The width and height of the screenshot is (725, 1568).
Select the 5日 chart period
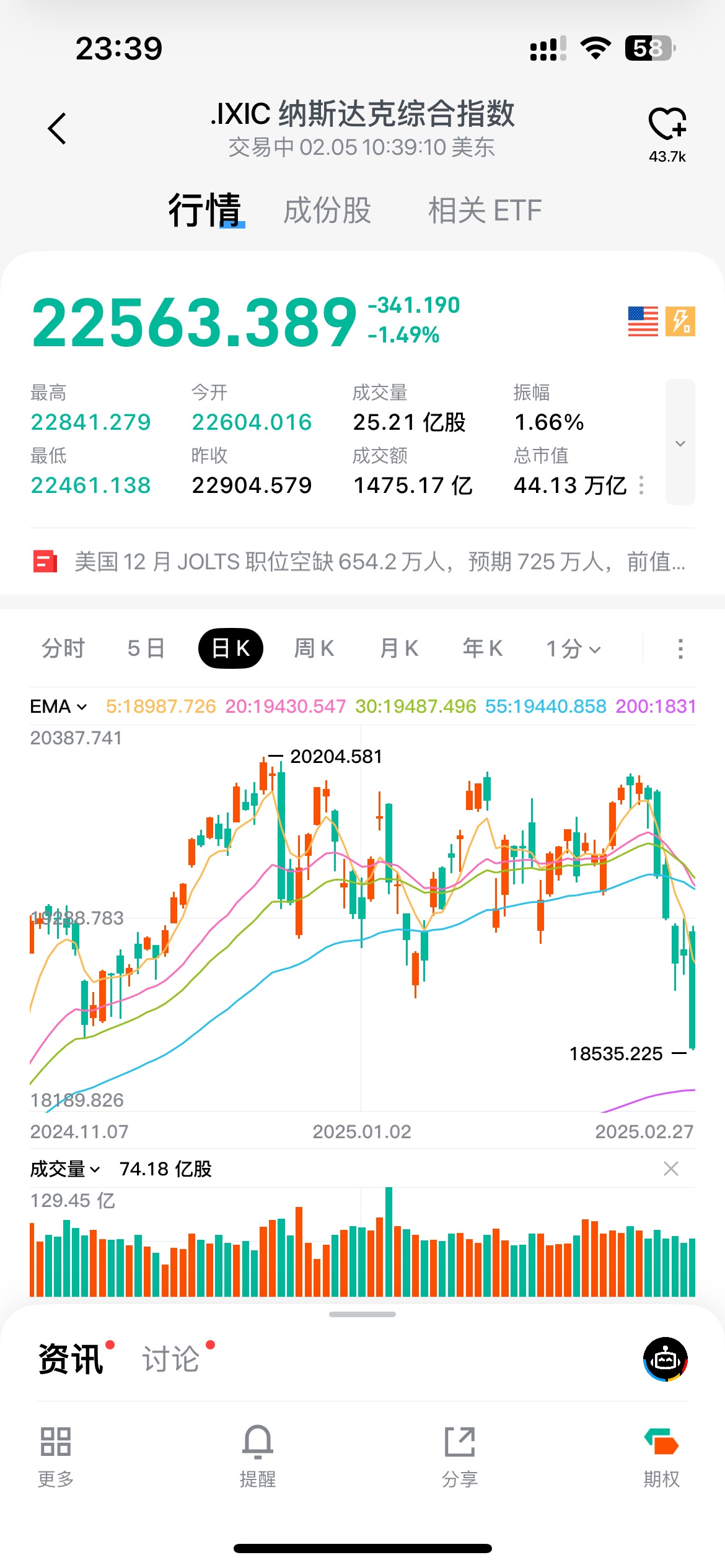coord(146,649)
